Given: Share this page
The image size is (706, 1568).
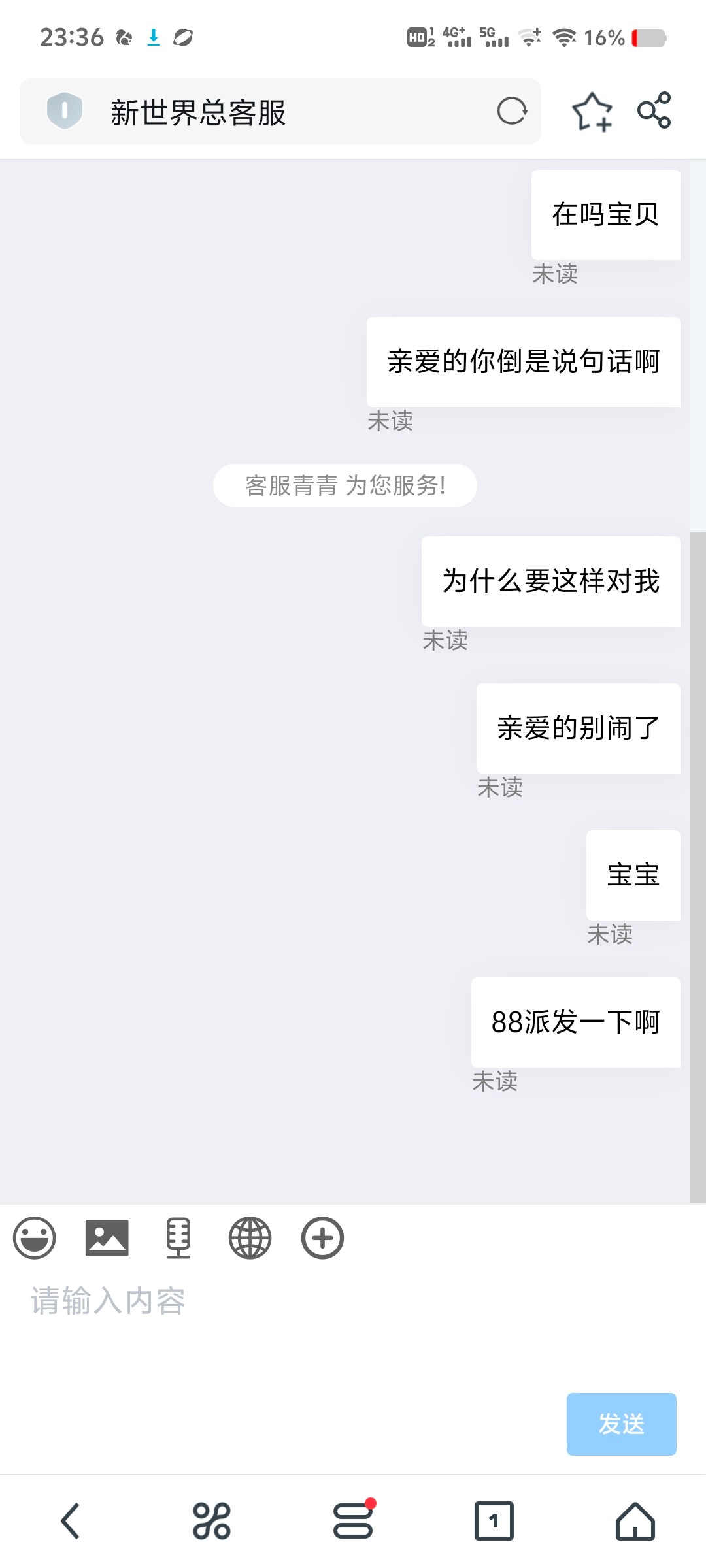Looking at the screenshot, I should (x=654, y=110).
